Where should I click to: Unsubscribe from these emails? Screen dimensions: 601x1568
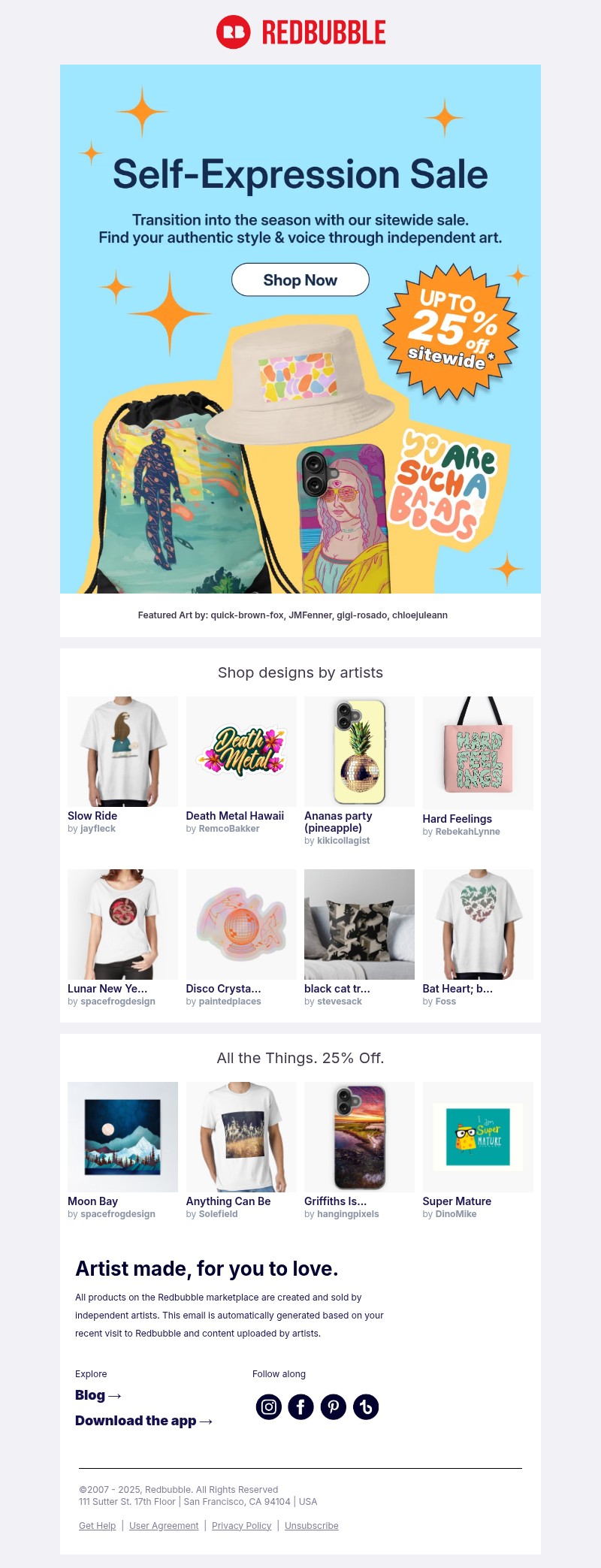(311, 1525)
